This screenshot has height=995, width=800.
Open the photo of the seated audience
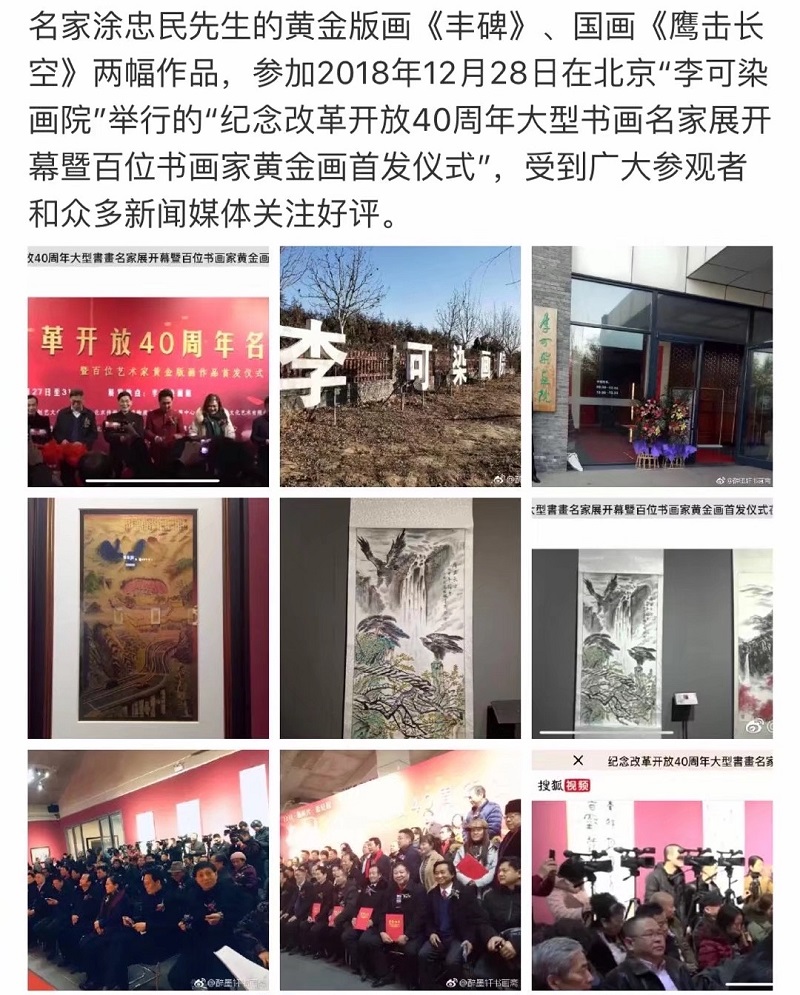coord(148,868)
